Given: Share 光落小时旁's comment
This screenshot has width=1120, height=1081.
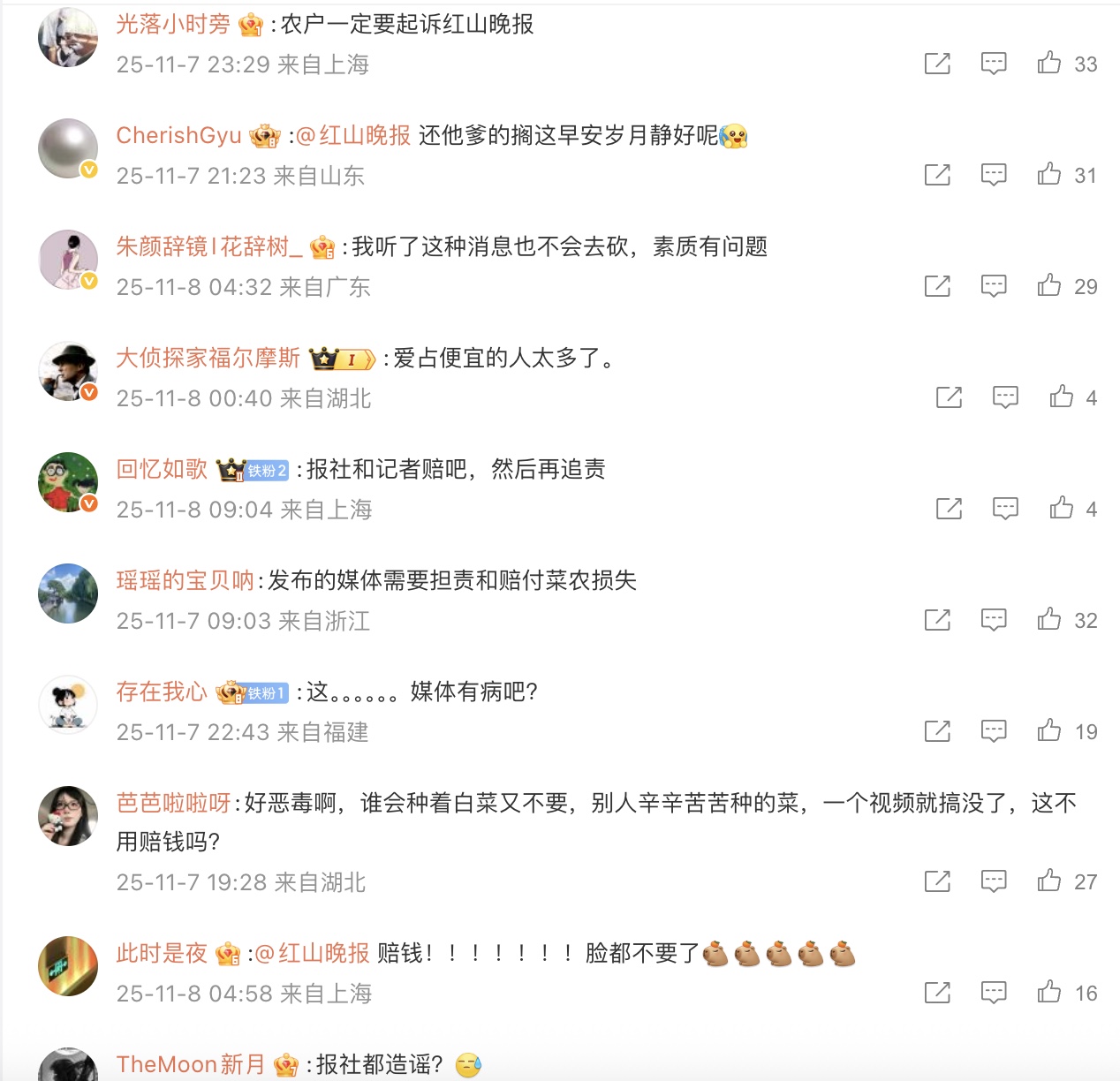Looking at the screenshot, I should tap(937, 63).
